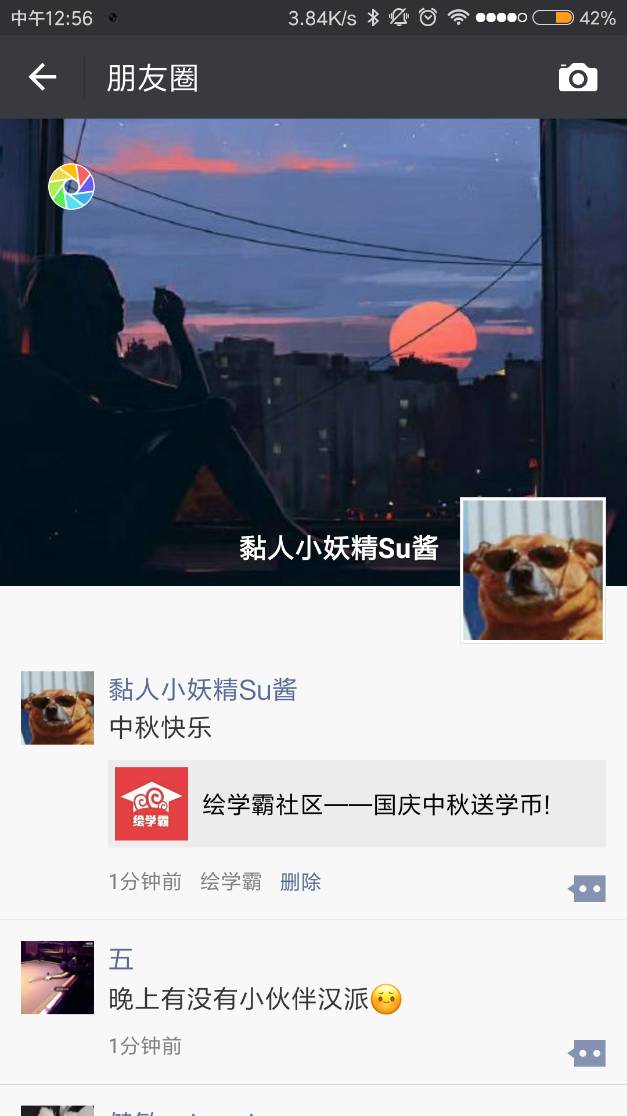The image size is (627, 1116).
Task: Open the comment menu under 五's post
Action: 587,1052
